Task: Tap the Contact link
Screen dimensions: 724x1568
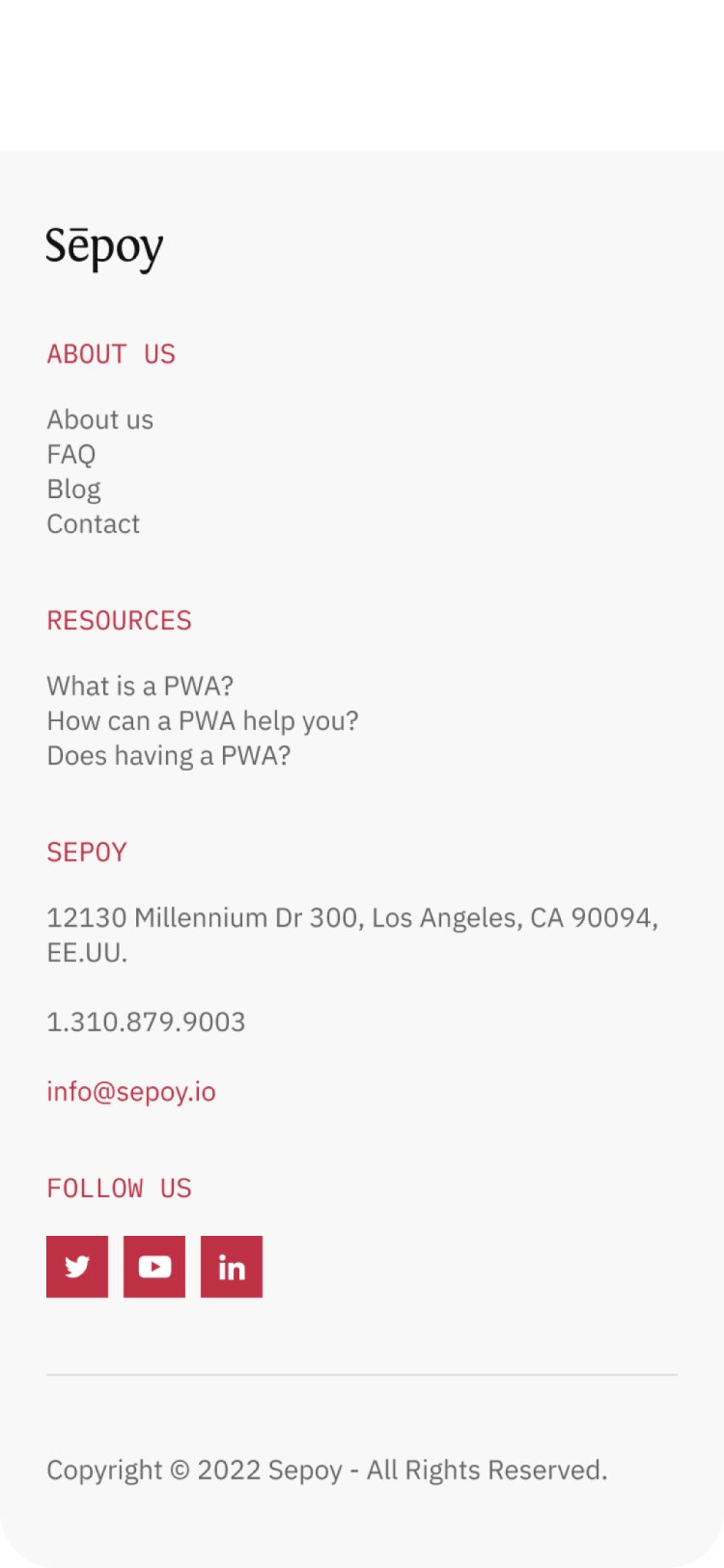Action: (94, 523)
